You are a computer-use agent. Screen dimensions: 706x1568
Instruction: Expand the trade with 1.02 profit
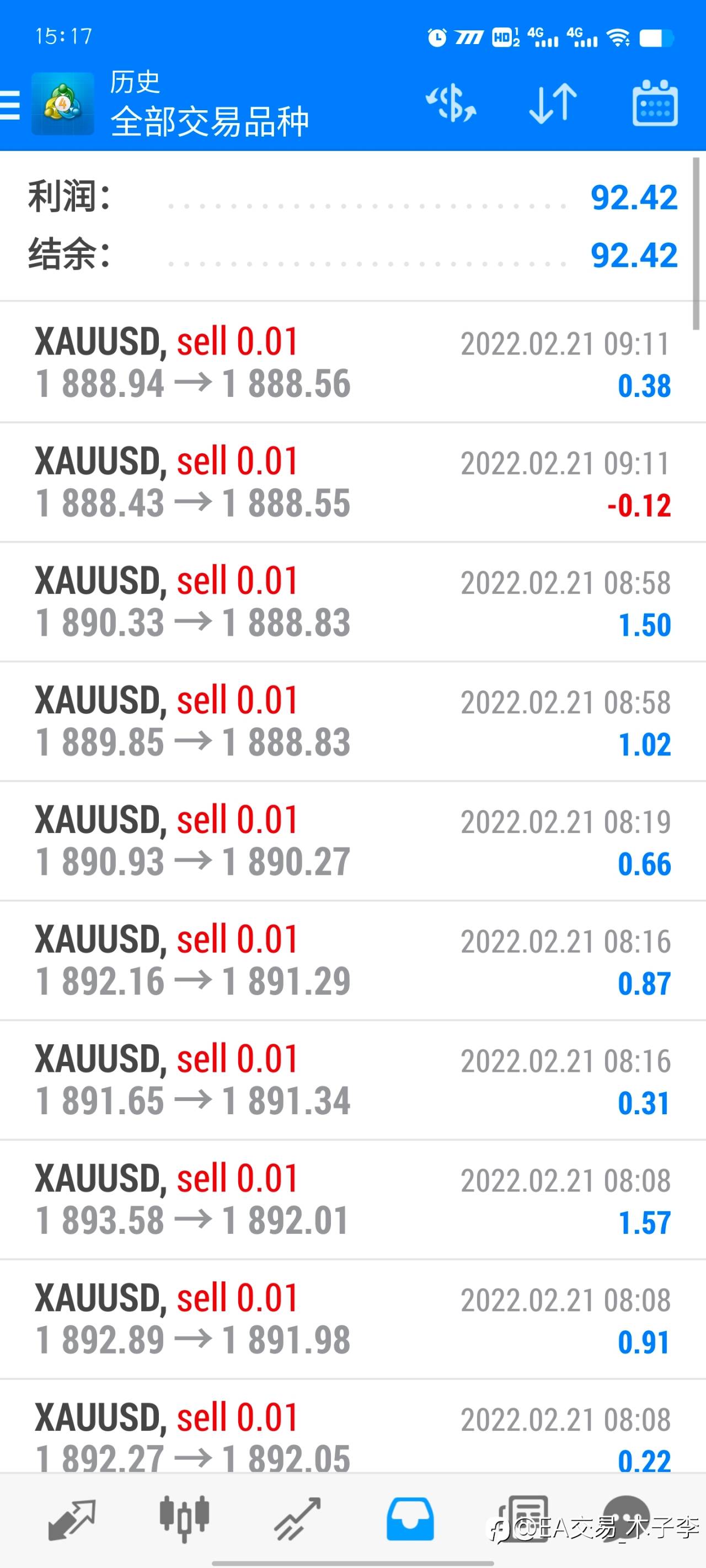click(352, 721)
